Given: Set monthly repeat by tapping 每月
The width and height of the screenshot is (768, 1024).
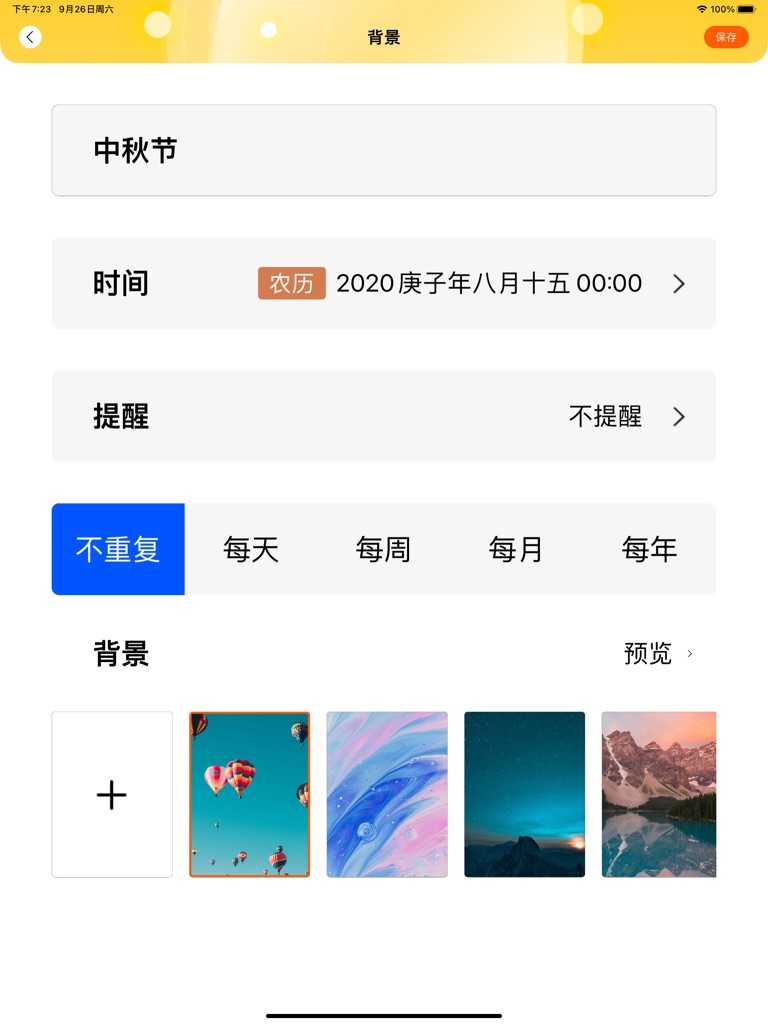Looking at the screenshot, I should pos(516,549).
